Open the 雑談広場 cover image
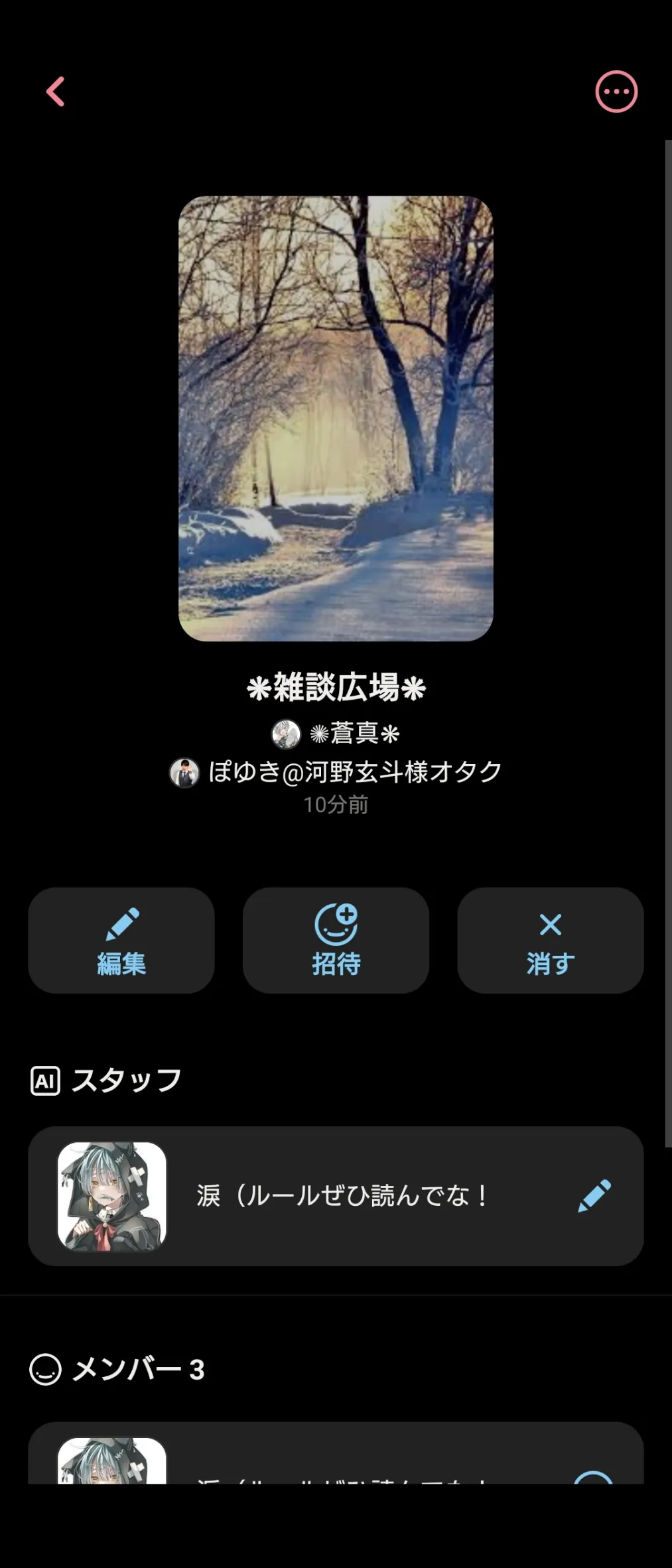 click(336, 418)
